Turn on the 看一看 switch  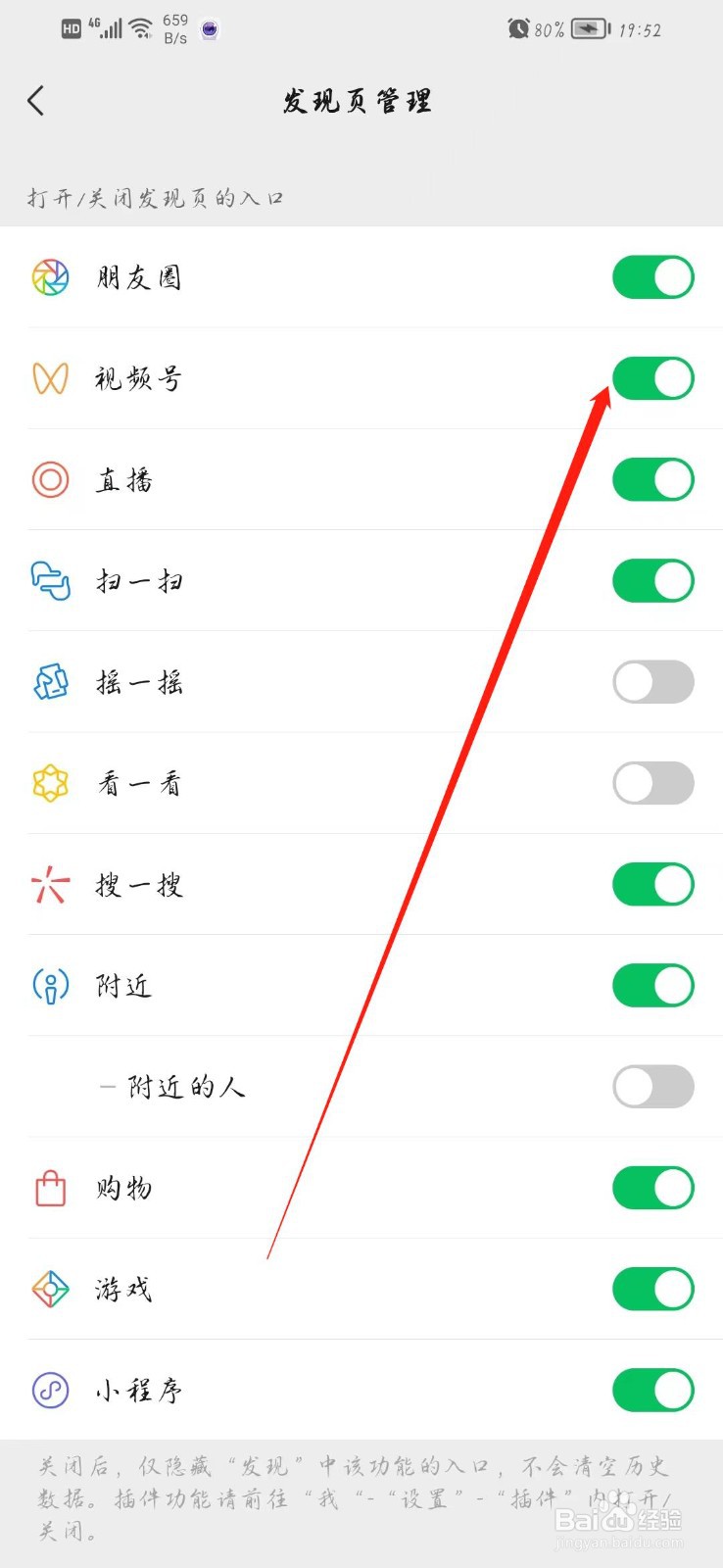(652, 783)
